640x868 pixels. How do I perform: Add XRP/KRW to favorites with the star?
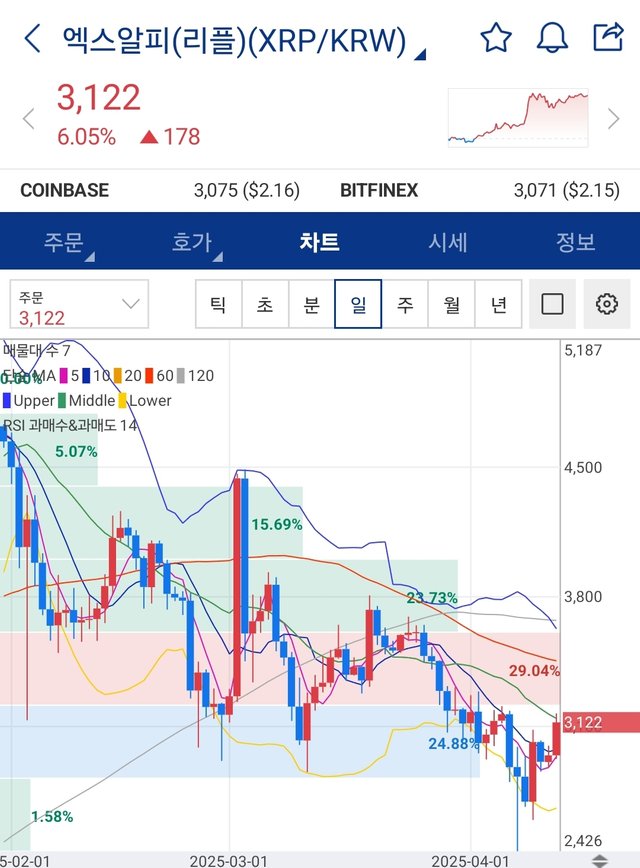click(x=495, y=38)
